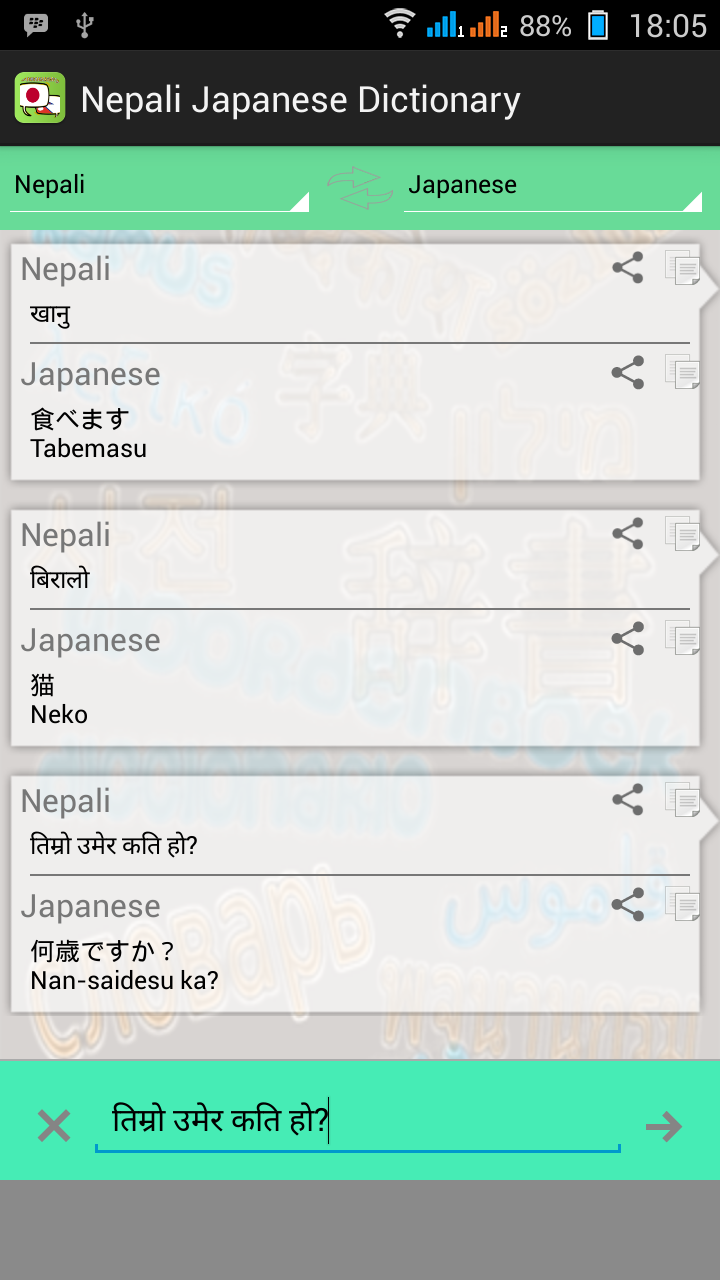
Task: Focus the translation text input field
Action: click(x=357, y=1122)
